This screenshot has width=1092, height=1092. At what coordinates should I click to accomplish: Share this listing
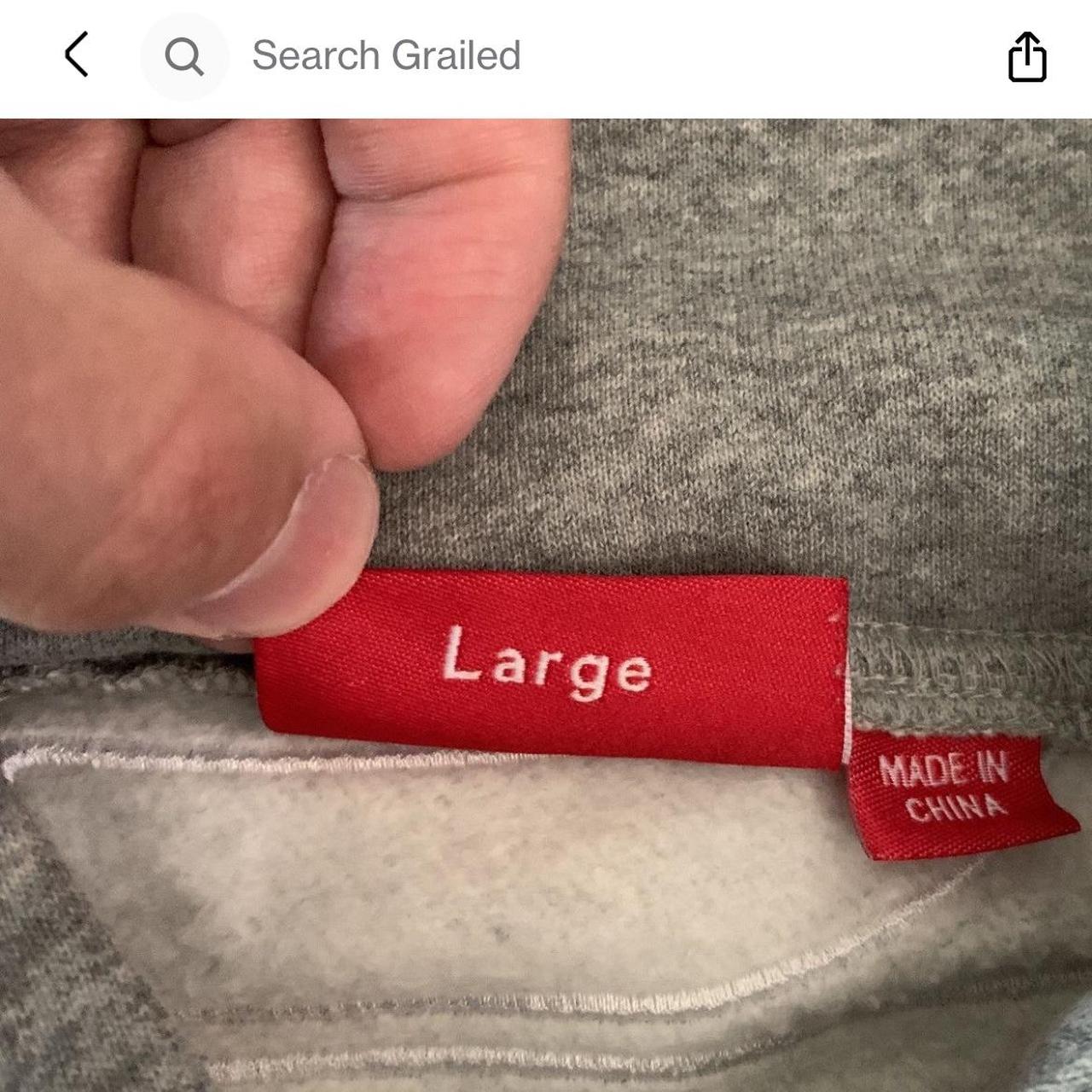1027,57
